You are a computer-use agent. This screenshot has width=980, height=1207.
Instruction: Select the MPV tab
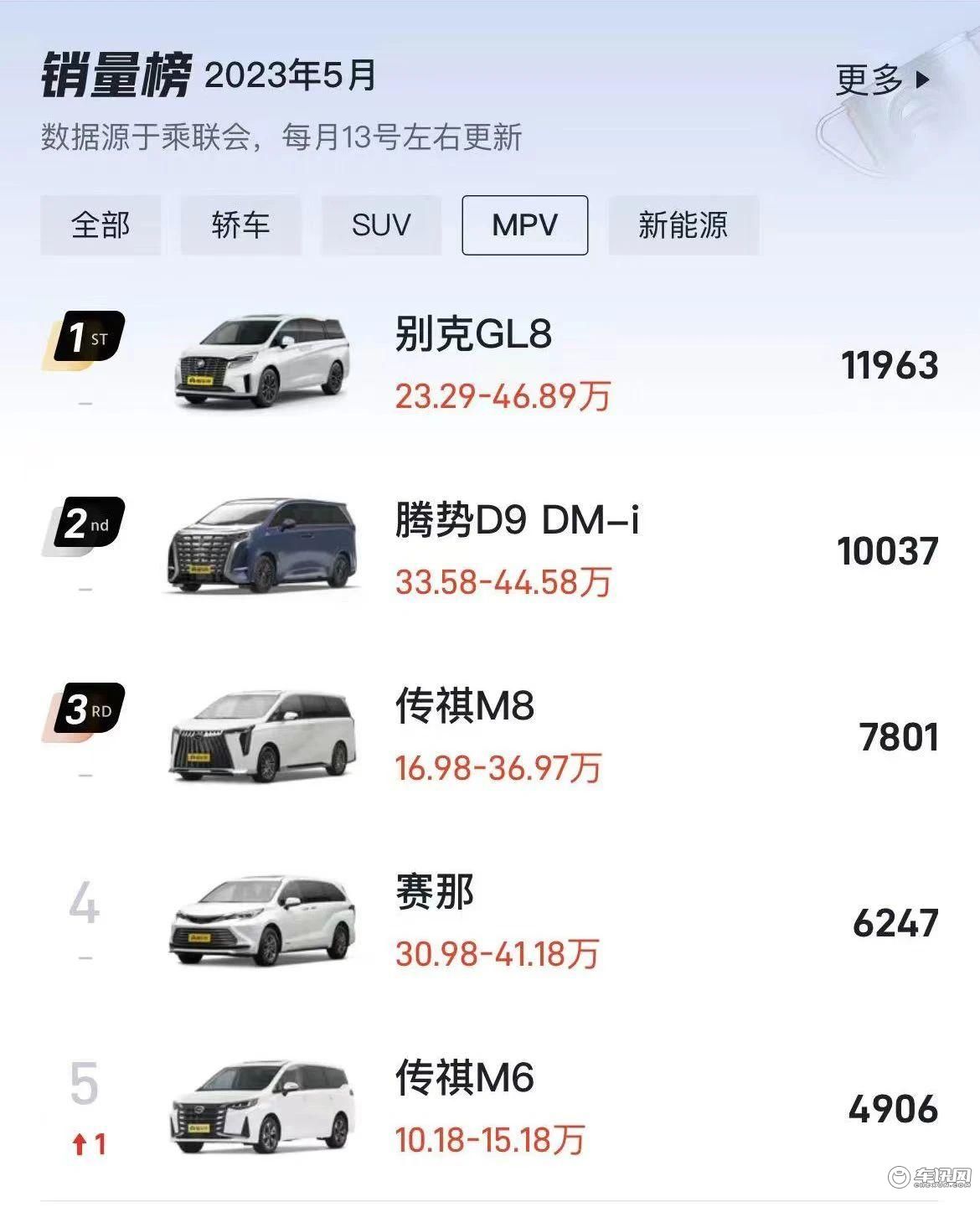pos(524,225)
